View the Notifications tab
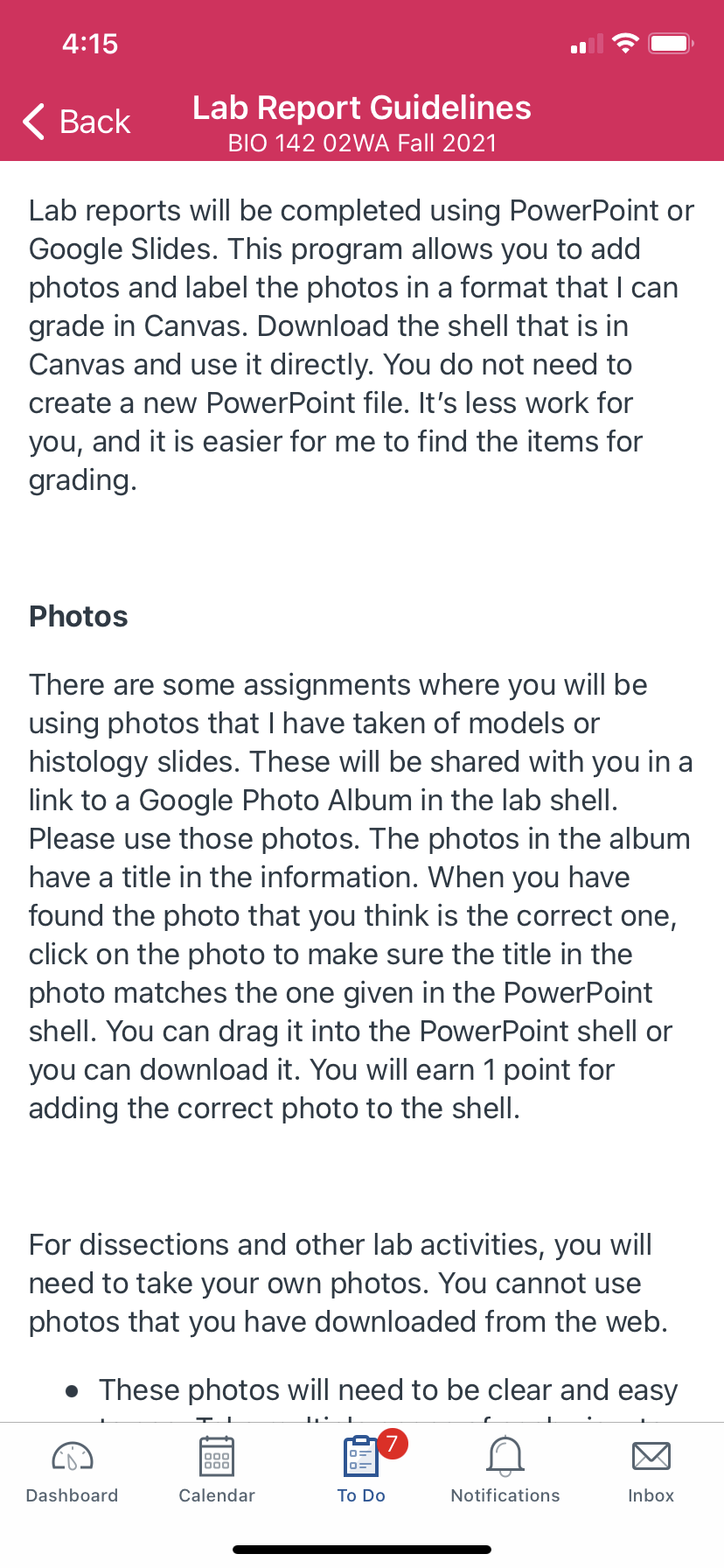 pyautogui.click(x=505, y=1470)
